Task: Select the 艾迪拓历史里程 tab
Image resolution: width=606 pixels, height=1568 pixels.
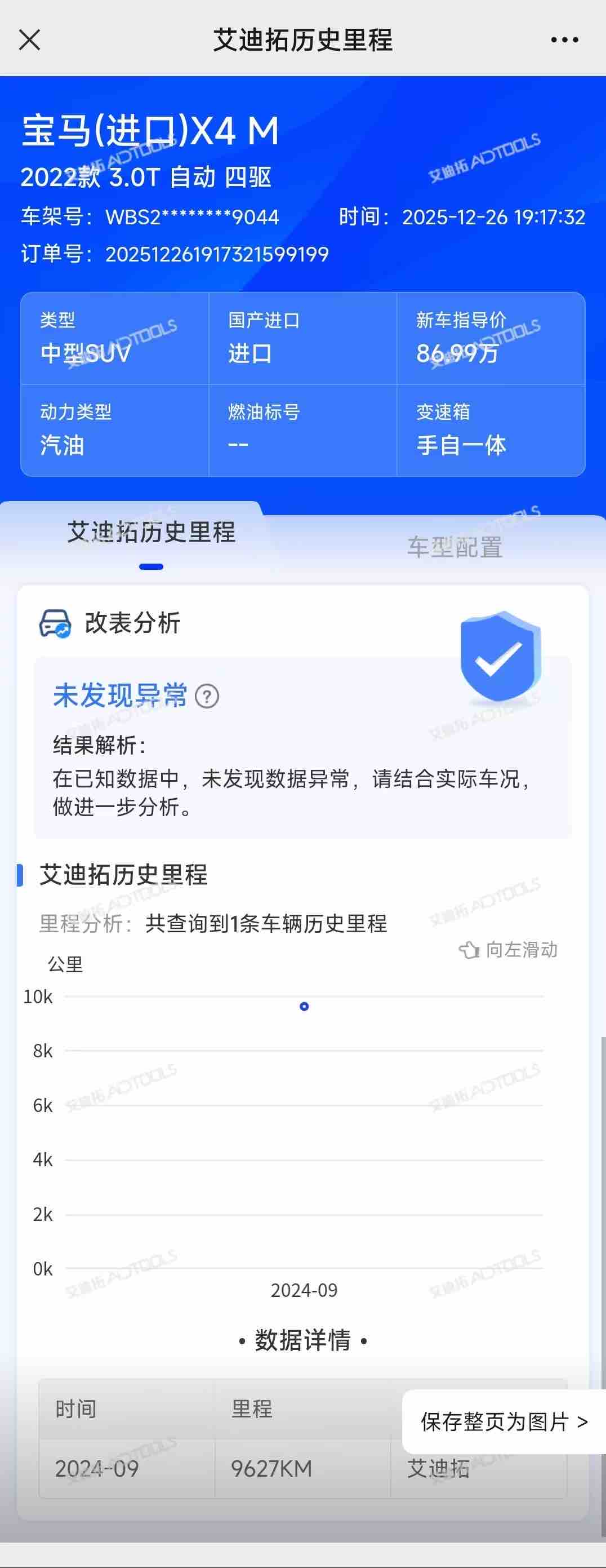Action: (x=151, y=533)
